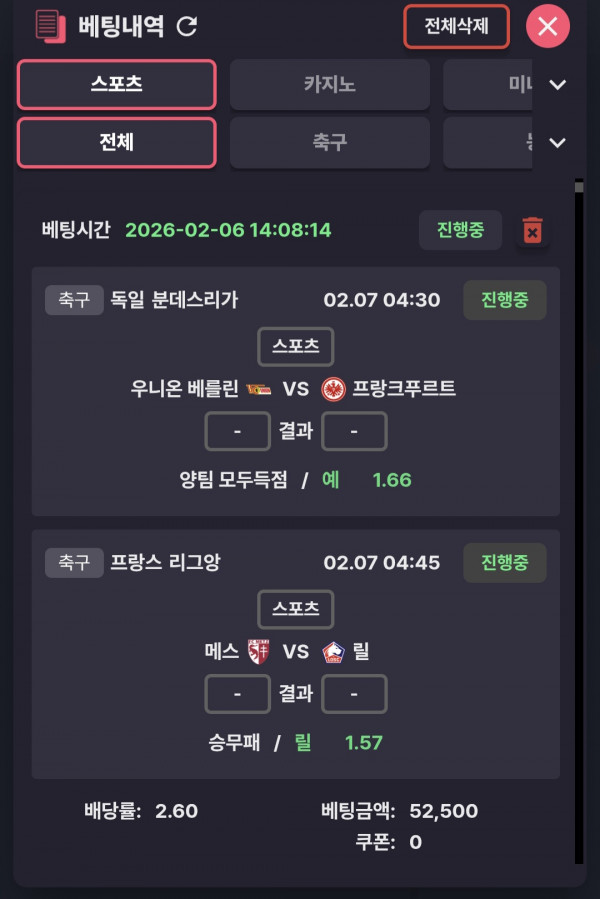Tap the 전체삭제 button
Viewport: 600px width, 899px height.
456,27
